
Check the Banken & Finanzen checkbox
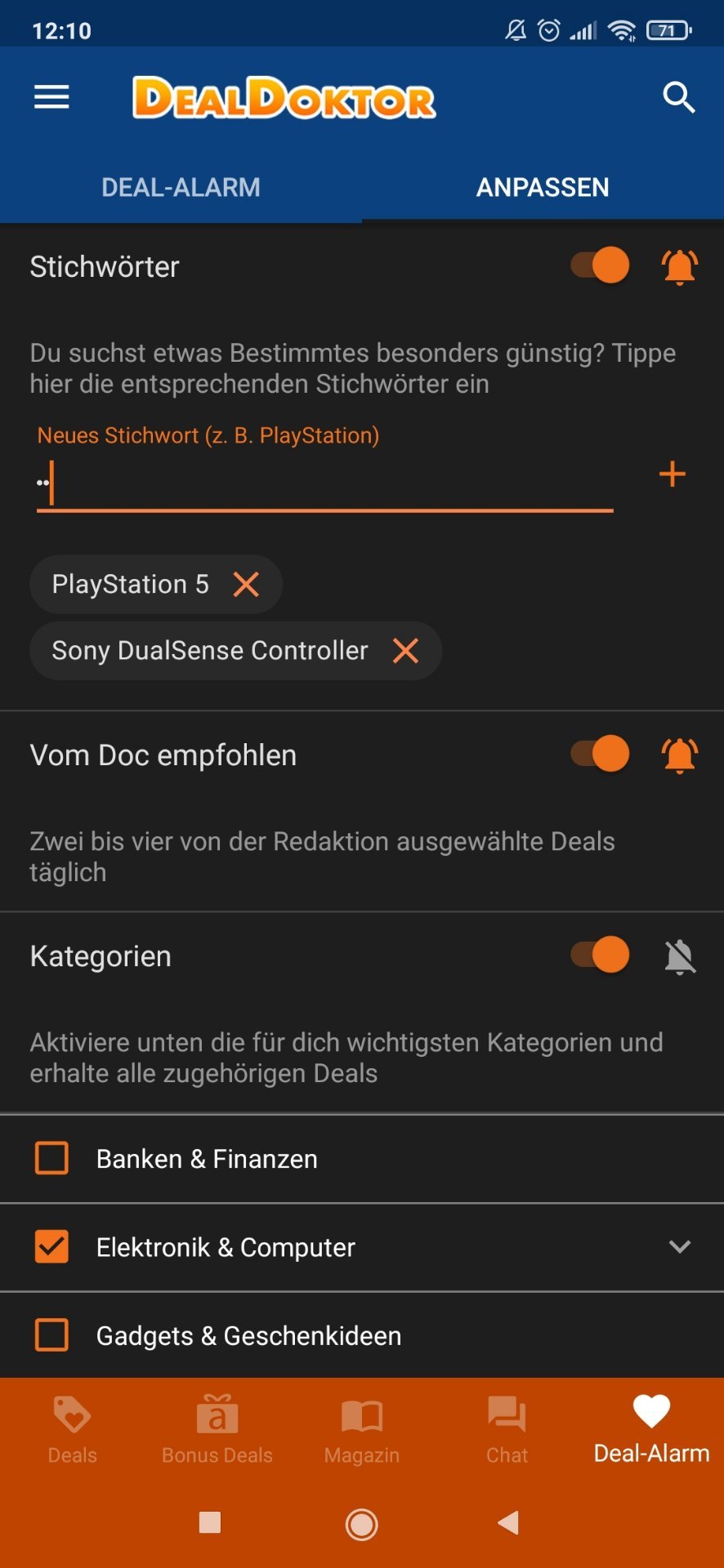coord(51,1158)
